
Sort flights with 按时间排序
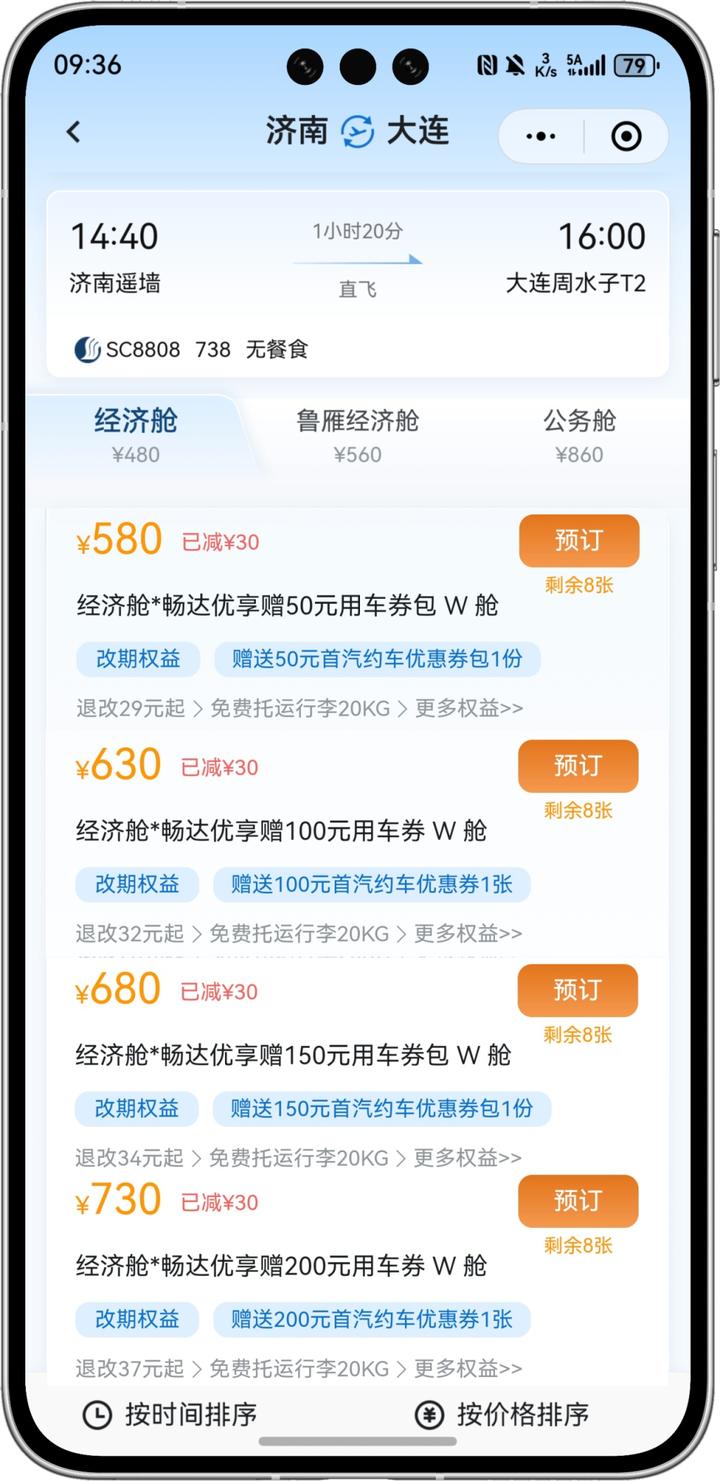(170, 1414)
